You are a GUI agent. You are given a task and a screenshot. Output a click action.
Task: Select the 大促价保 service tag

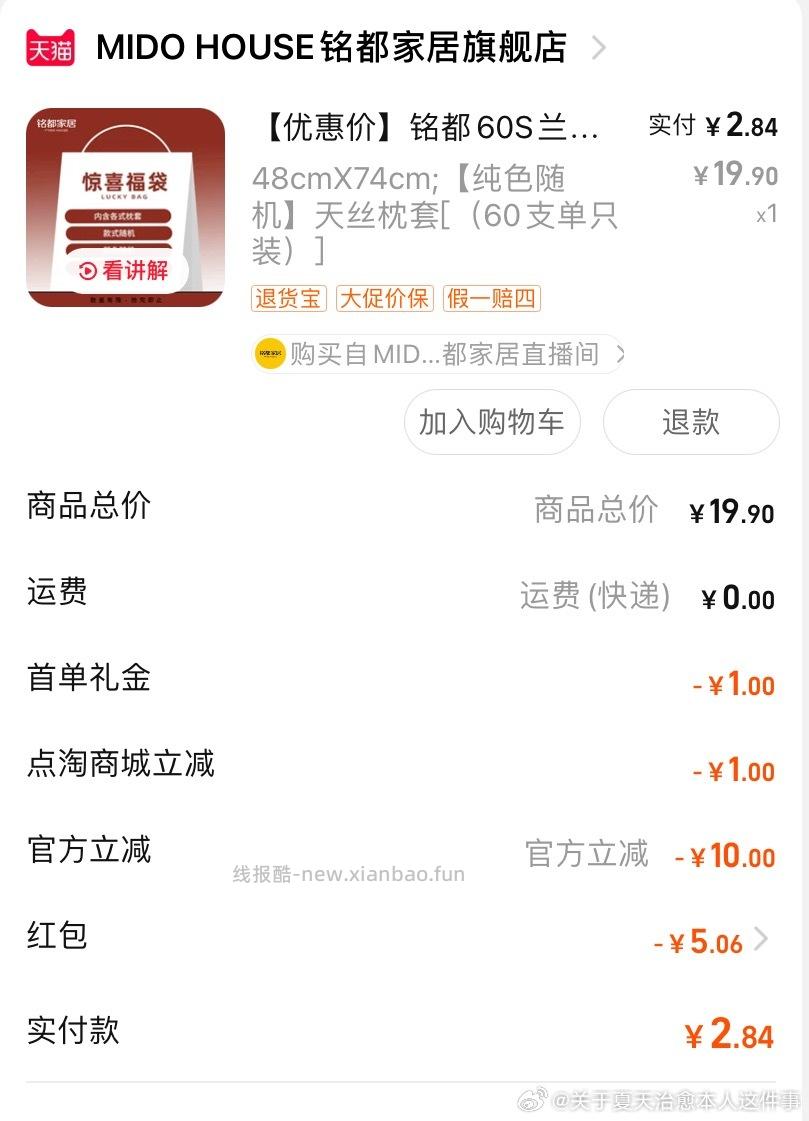pyautogui.click(x=386, y=299)
